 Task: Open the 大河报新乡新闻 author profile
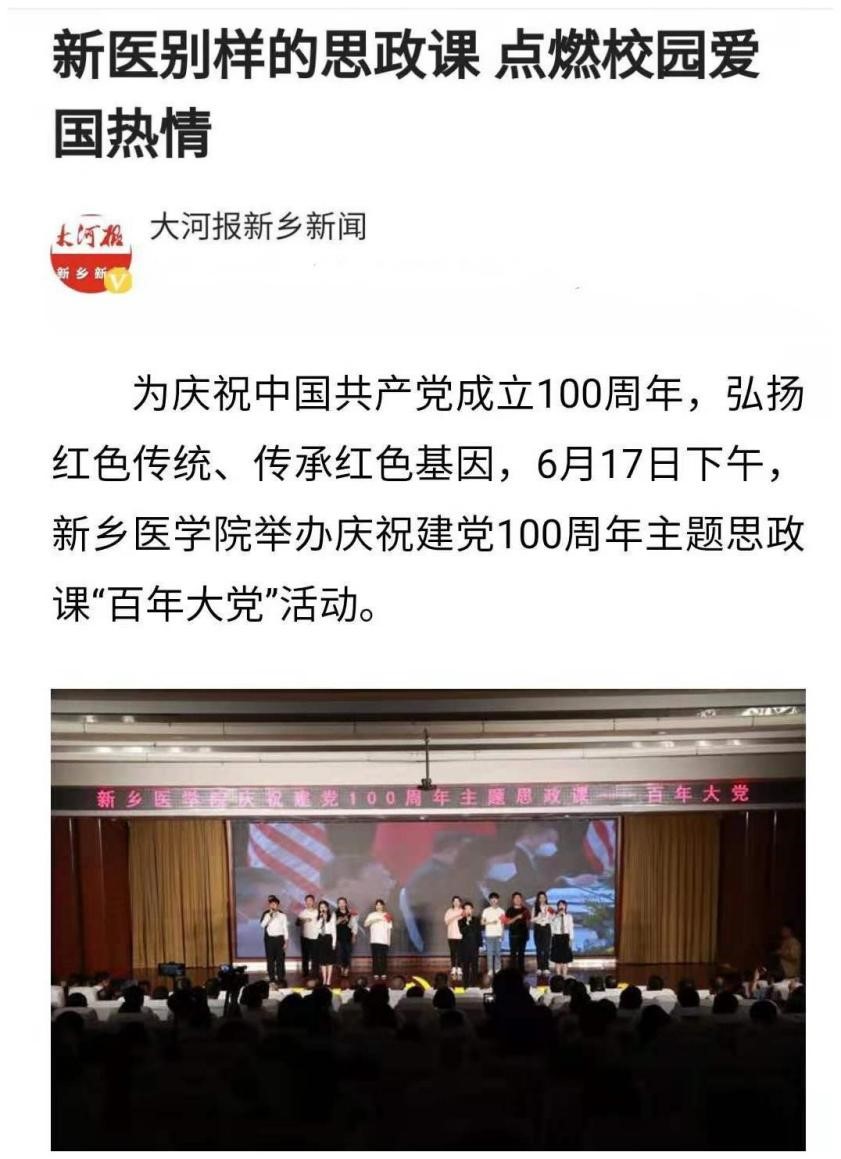coord(257,227)
